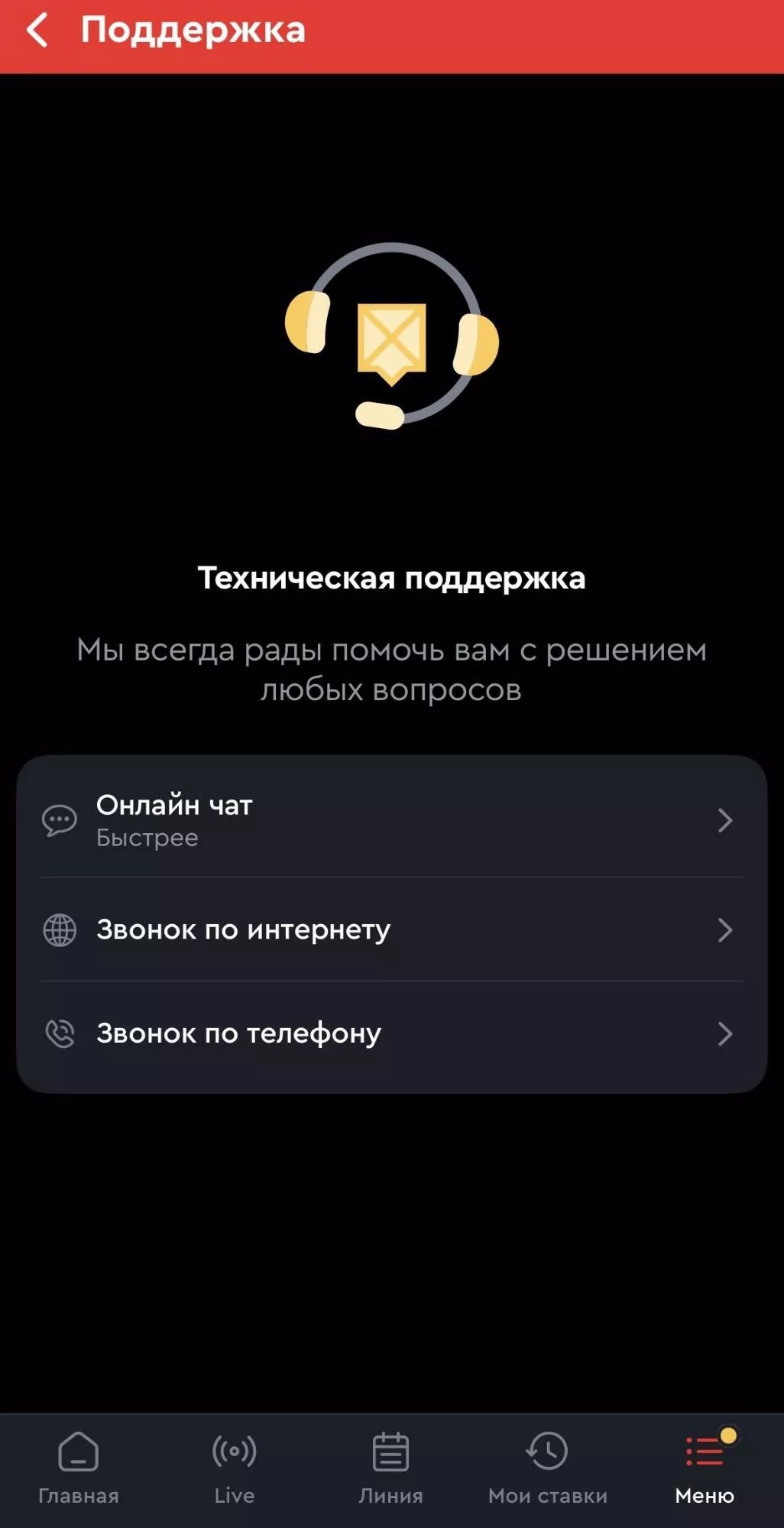Tap the Мои ставки clock icon
Image resolution: width=784 pixels, height=1528 pixels.
click(x=546, y=1452)
